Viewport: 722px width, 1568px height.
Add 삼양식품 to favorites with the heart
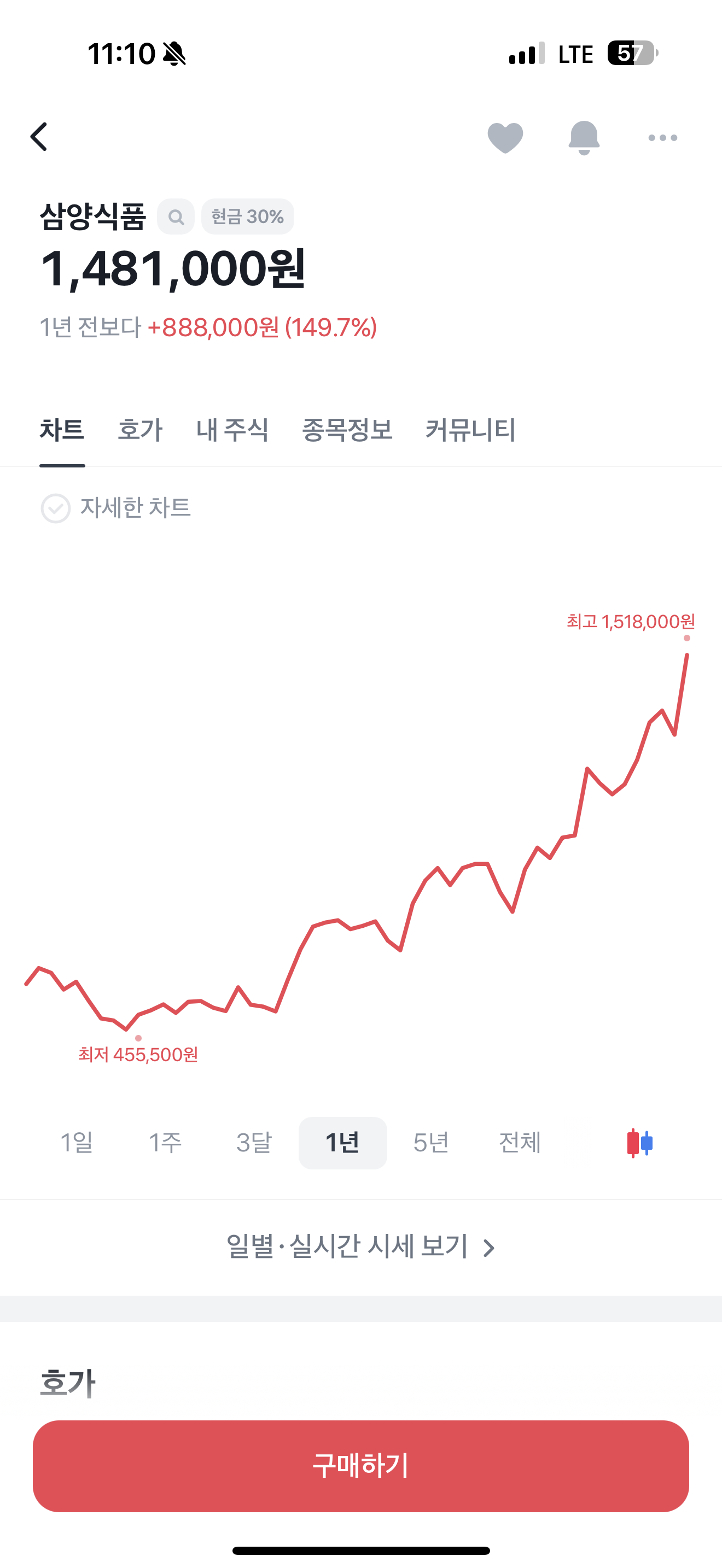(x=505, y=138)
